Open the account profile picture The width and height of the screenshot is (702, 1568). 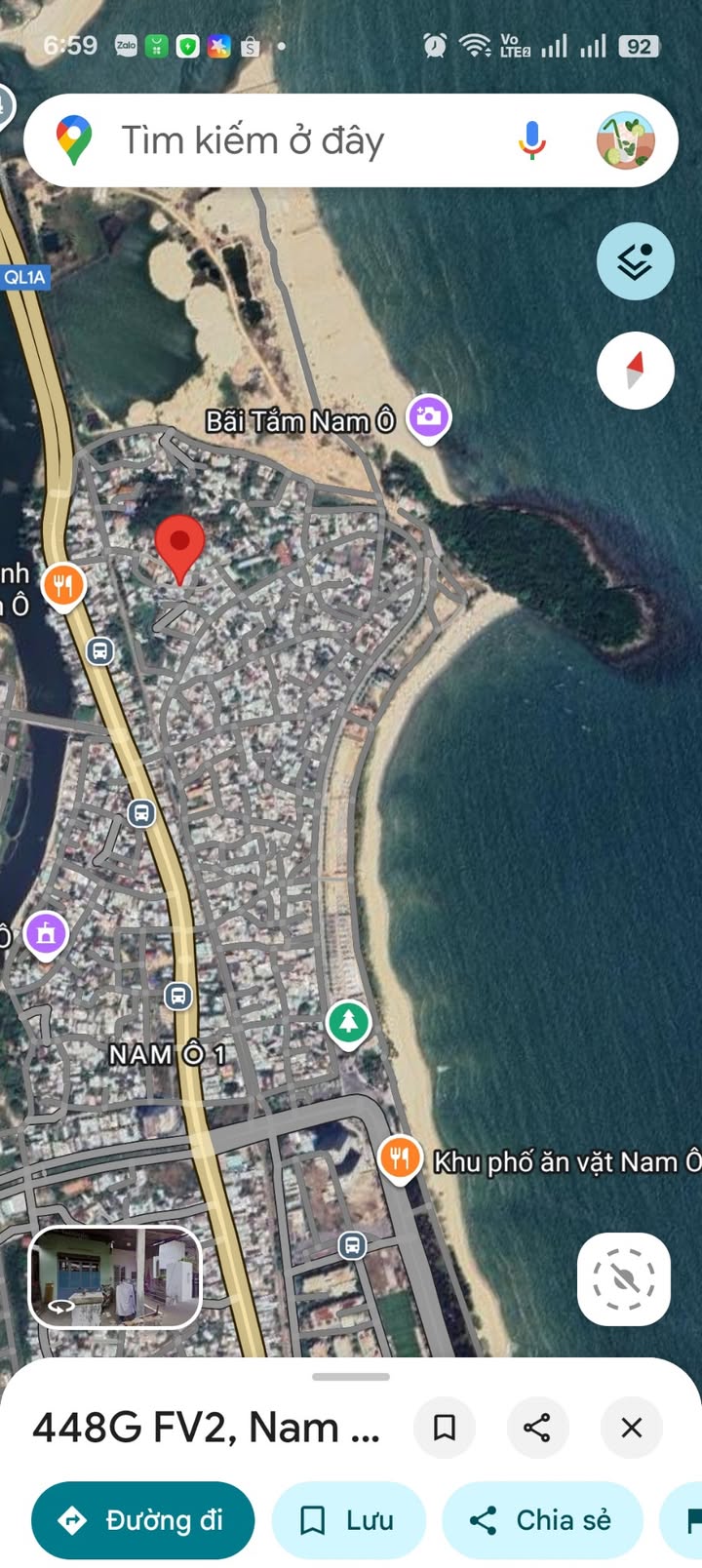click(625, 140)
